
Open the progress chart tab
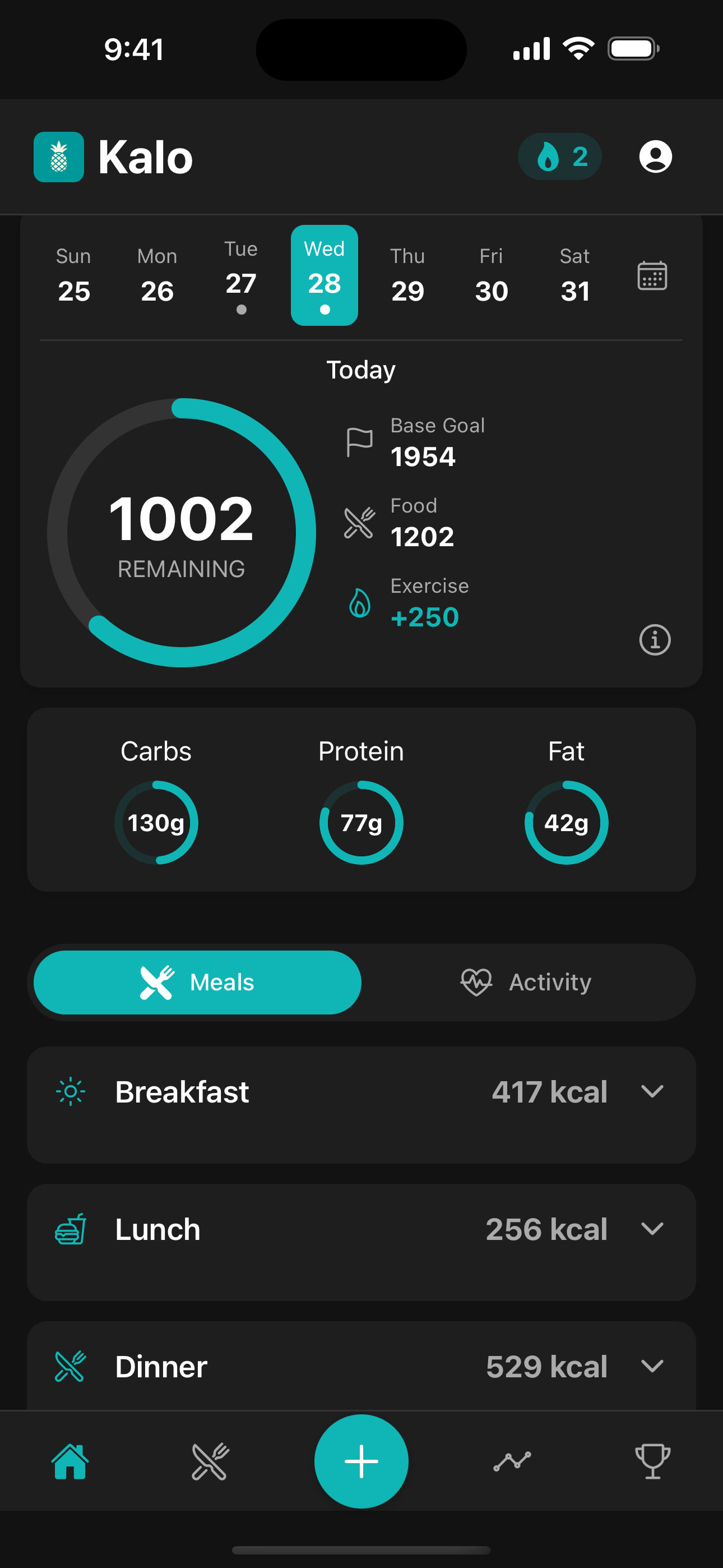tap(512, 1461)
